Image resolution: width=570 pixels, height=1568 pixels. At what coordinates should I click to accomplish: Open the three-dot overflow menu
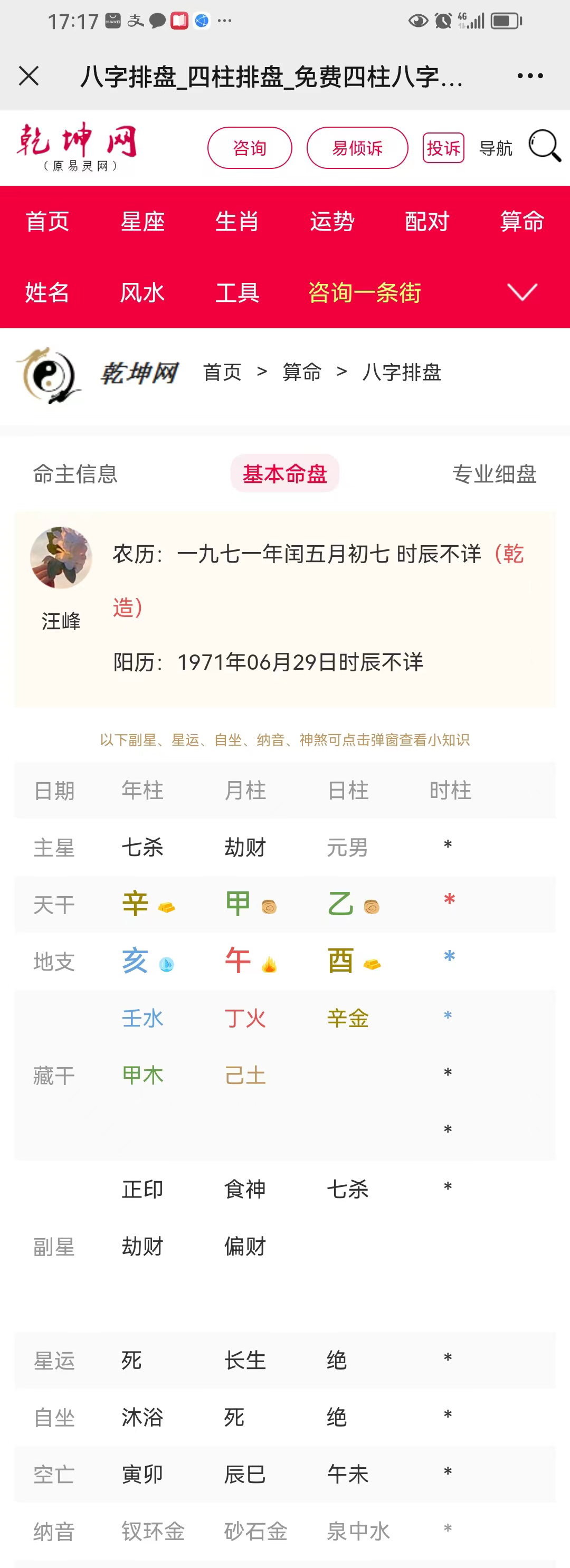(530, 76)
